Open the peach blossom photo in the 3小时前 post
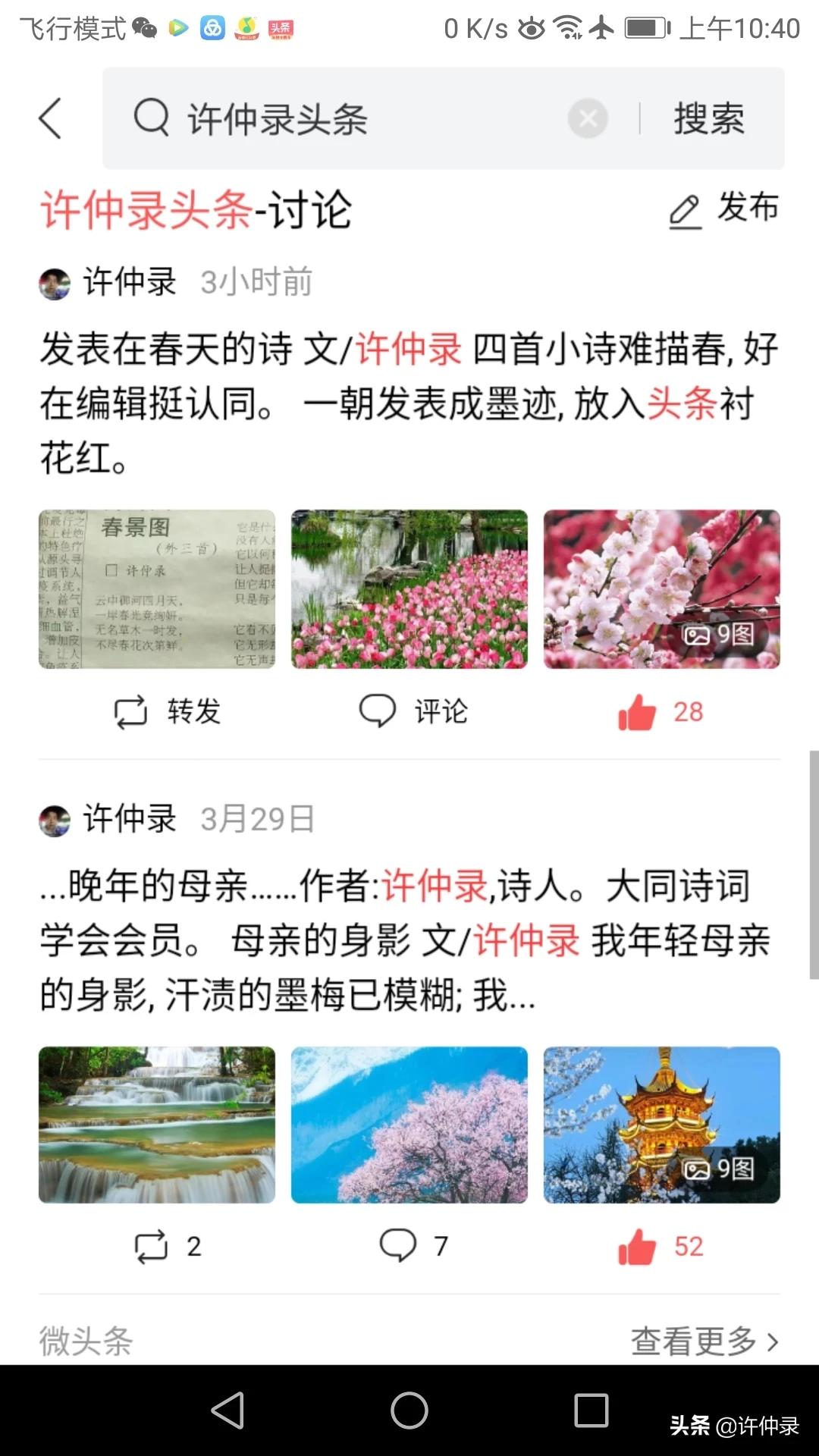Screen dimensions: 819x1456 [x=661, y=589]
